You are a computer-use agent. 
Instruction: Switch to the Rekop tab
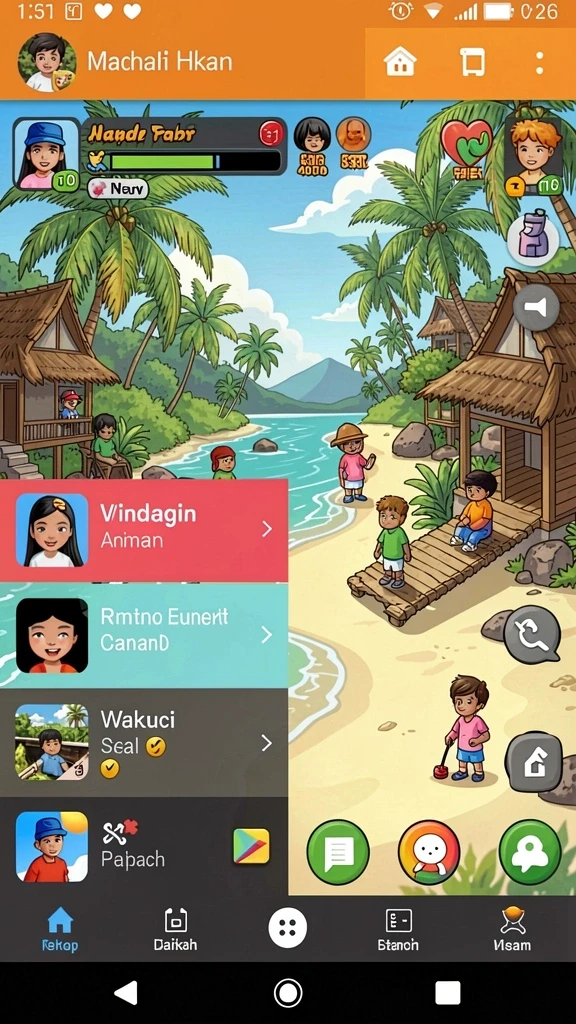tap(59, 929)
